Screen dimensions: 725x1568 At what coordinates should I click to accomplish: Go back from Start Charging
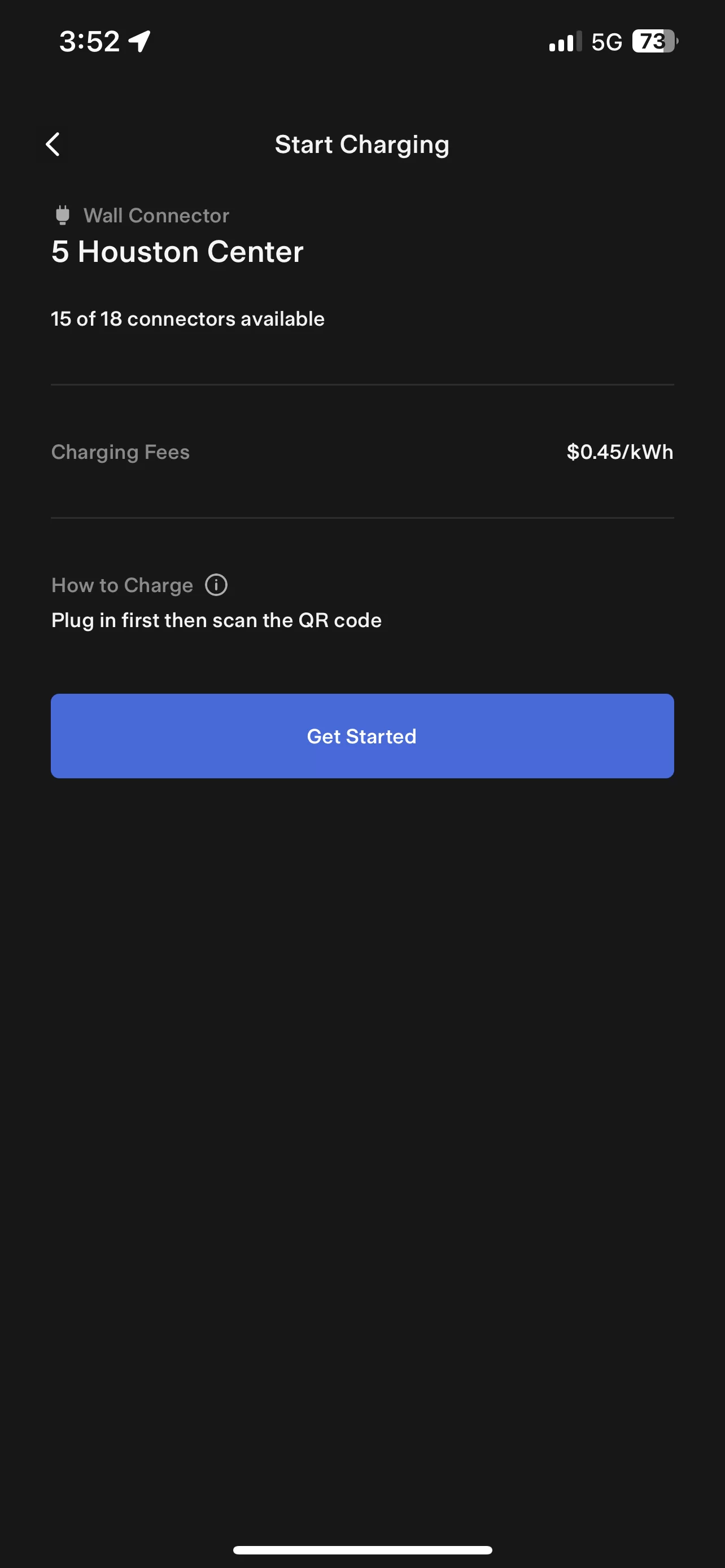pos(53,145)
